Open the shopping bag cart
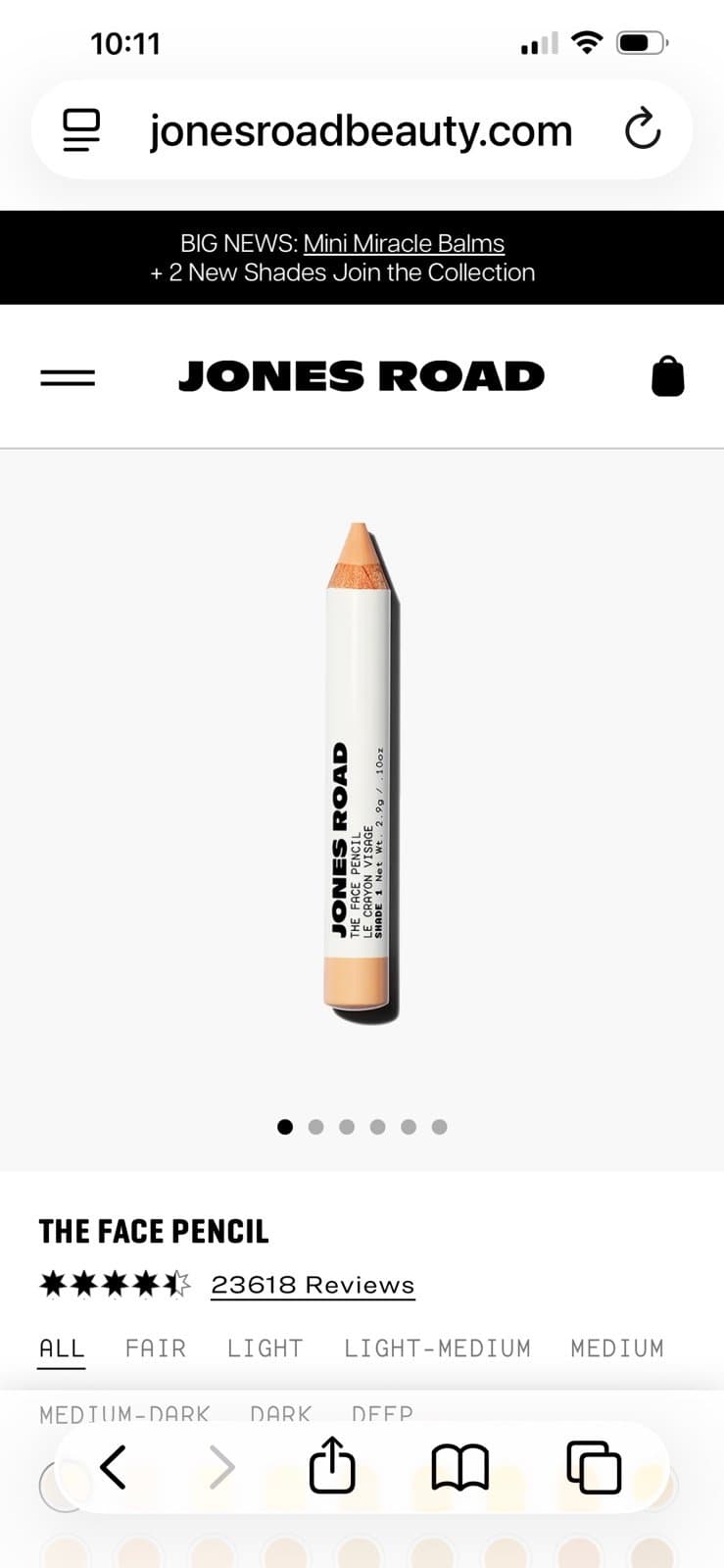The height and width of the screenshot is (1568, 724). pyautogui.click(x=667, y=375)
